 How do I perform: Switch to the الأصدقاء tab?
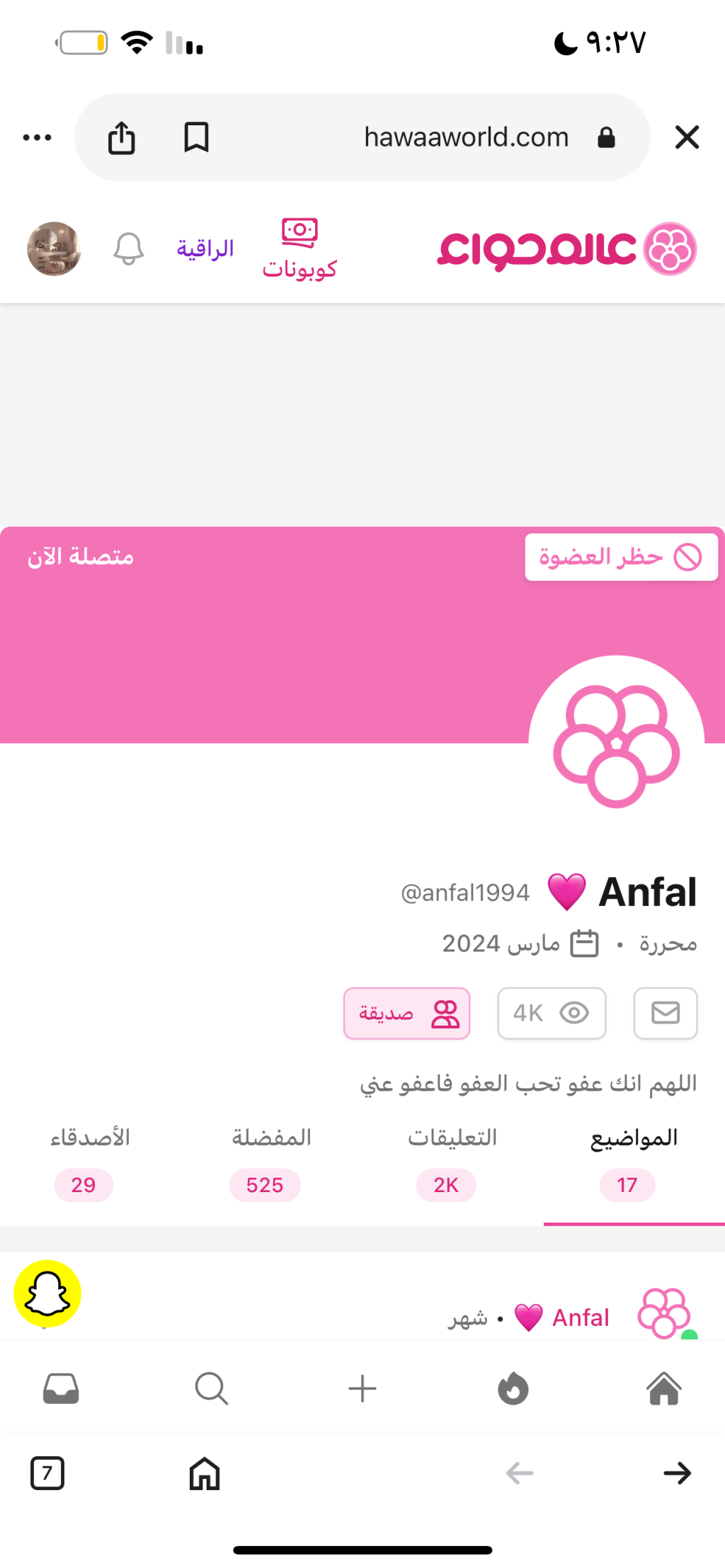(x=91, y=1162)
